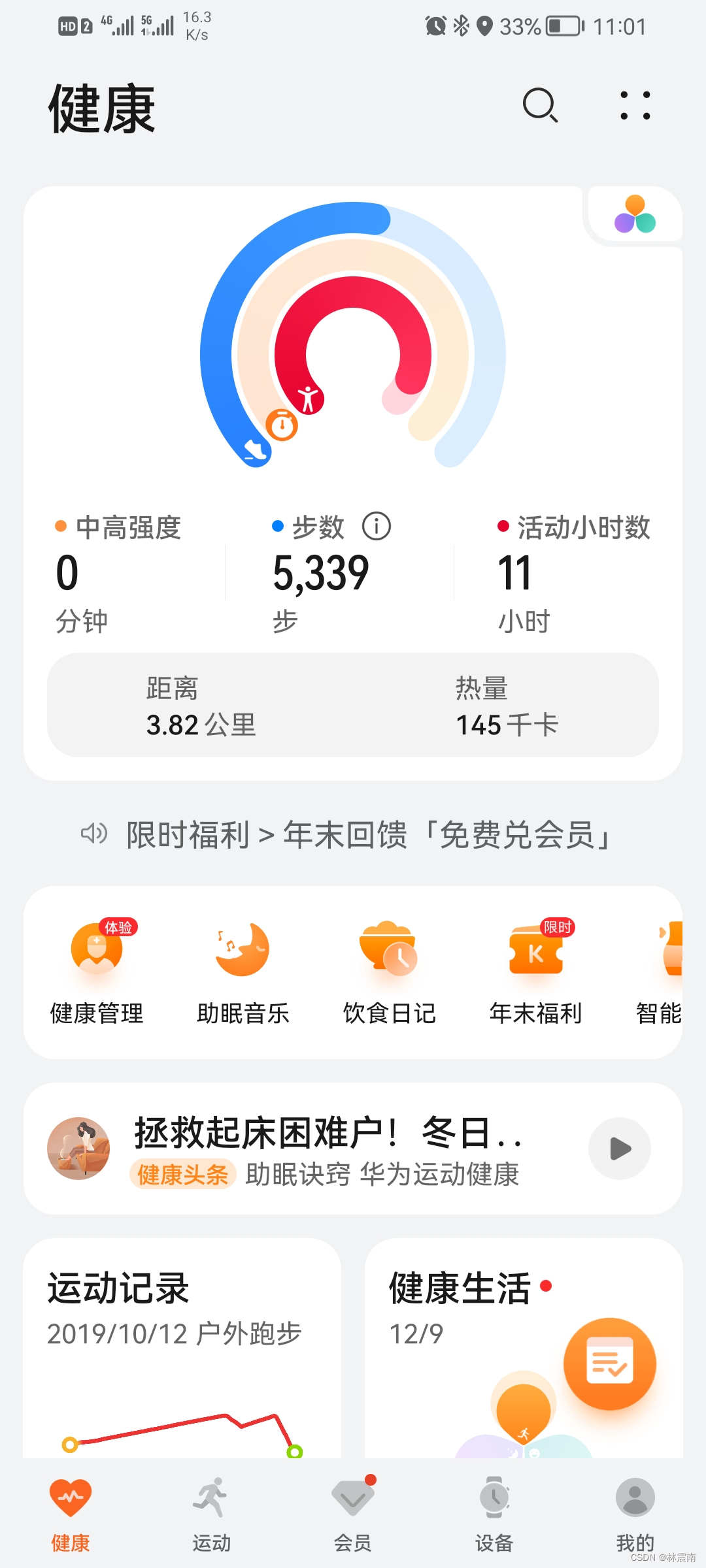Image resolution: width=706 pixels, height=1568 pixels.
Task: Open the 限时福利 年末回馈 announcement
Action: [353, 834]
